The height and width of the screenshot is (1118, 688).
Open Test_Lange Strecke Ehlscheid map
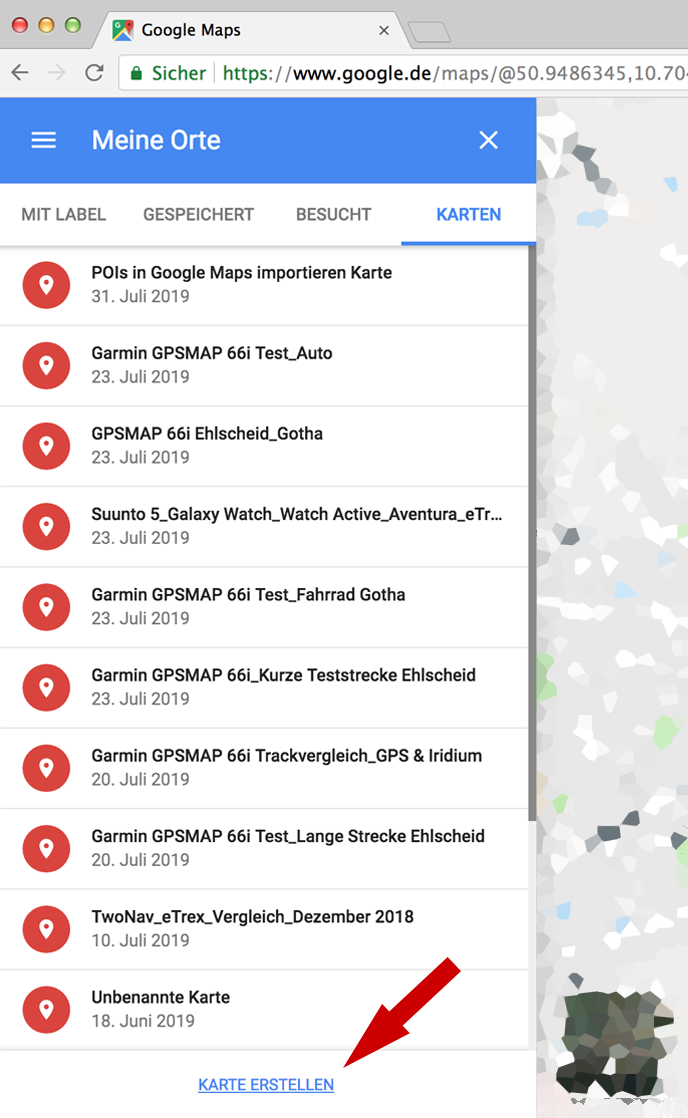(288, 847)
